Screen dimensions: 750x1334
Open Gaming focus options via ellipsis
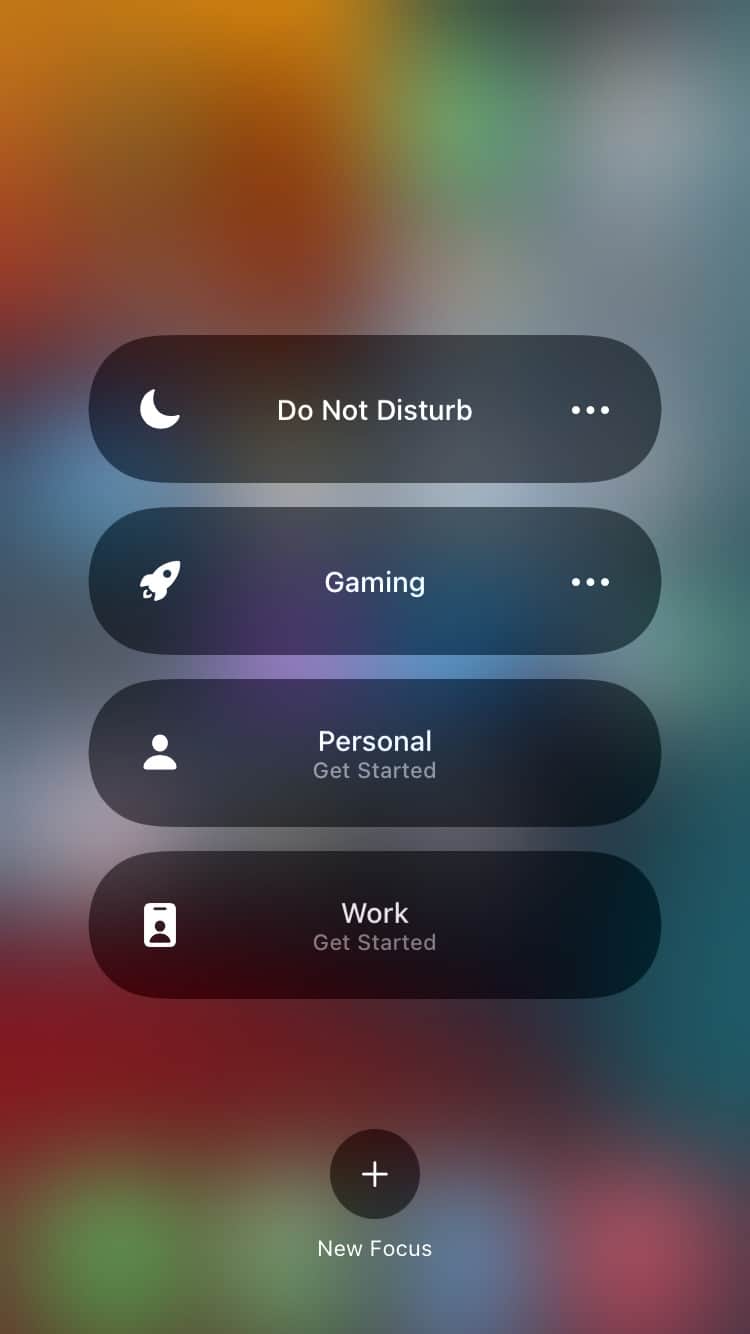(x=590, y=581)
